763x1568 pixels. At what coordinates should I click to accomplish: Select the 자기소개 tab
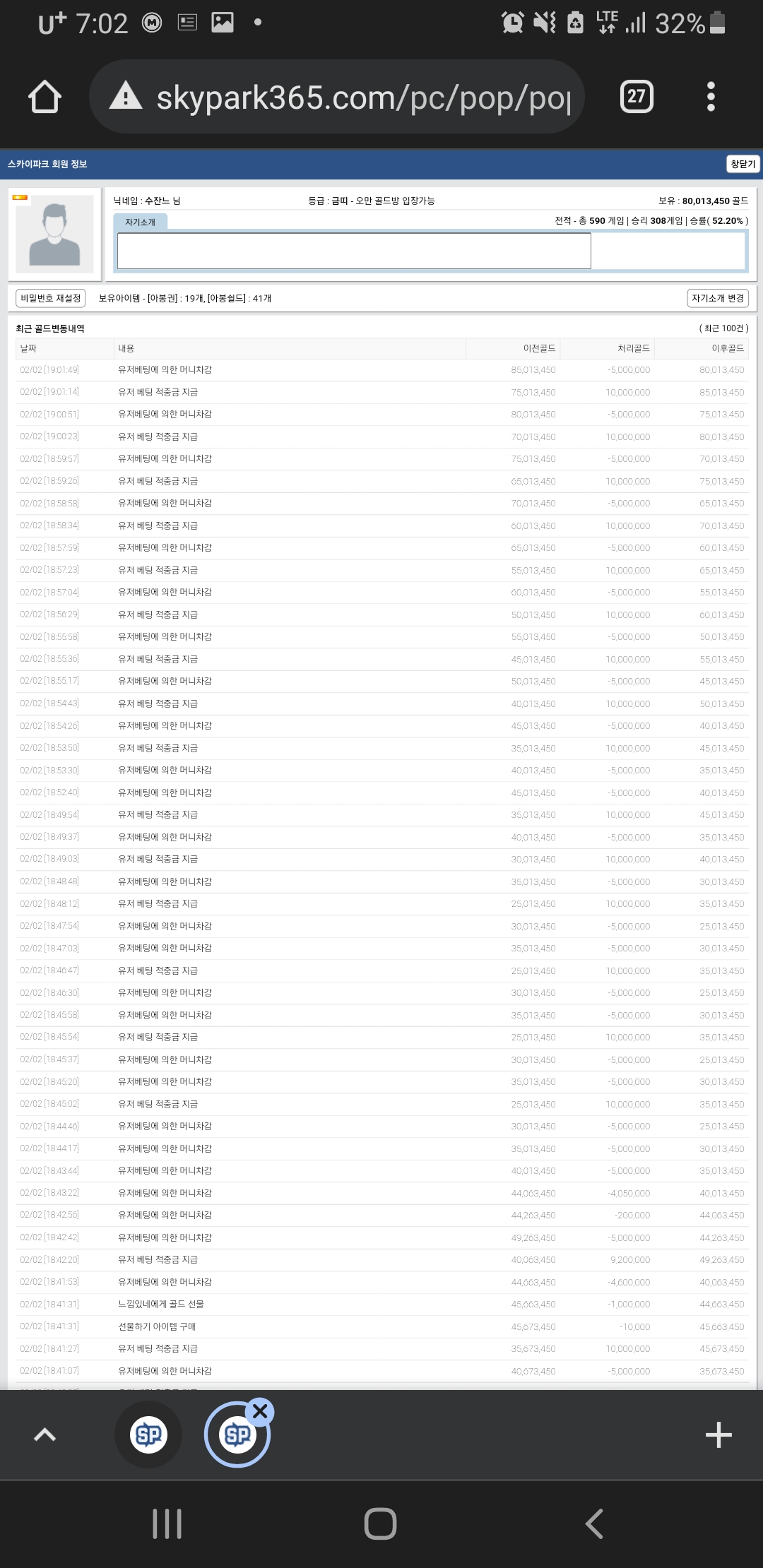click(141, 222)
